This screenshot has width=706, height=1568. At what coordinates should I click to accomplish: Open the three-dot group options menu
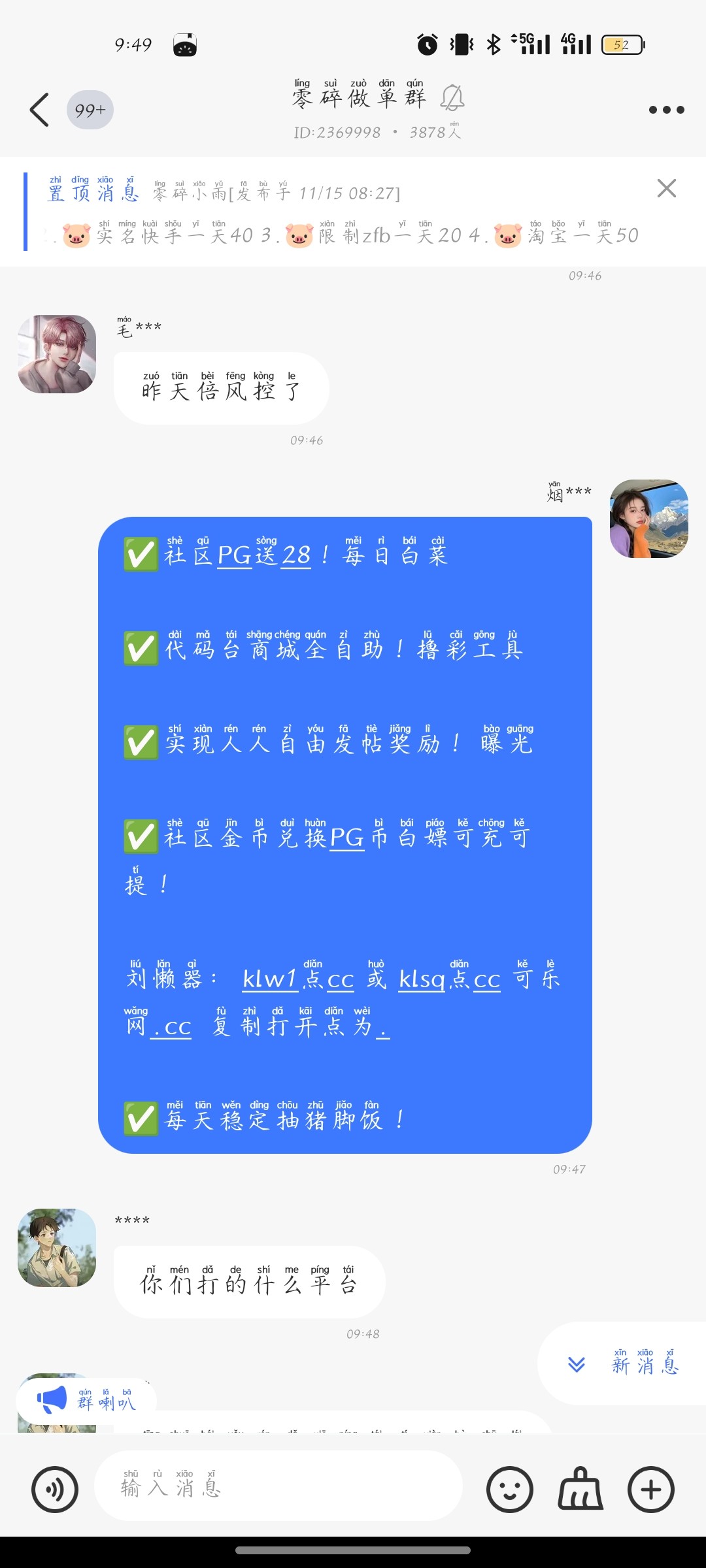(x=666, y=110)
